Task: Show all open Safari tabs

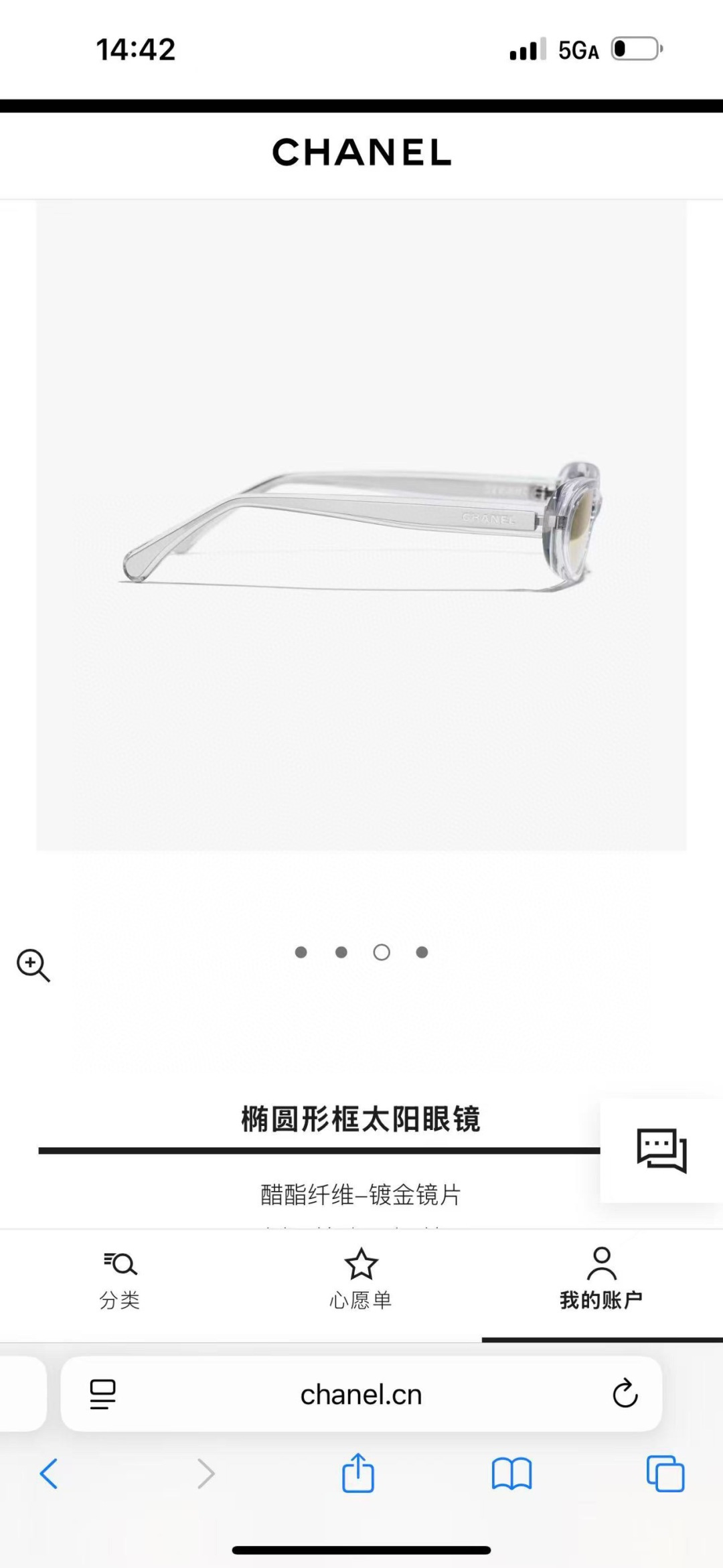Action: pos(665,1474)
